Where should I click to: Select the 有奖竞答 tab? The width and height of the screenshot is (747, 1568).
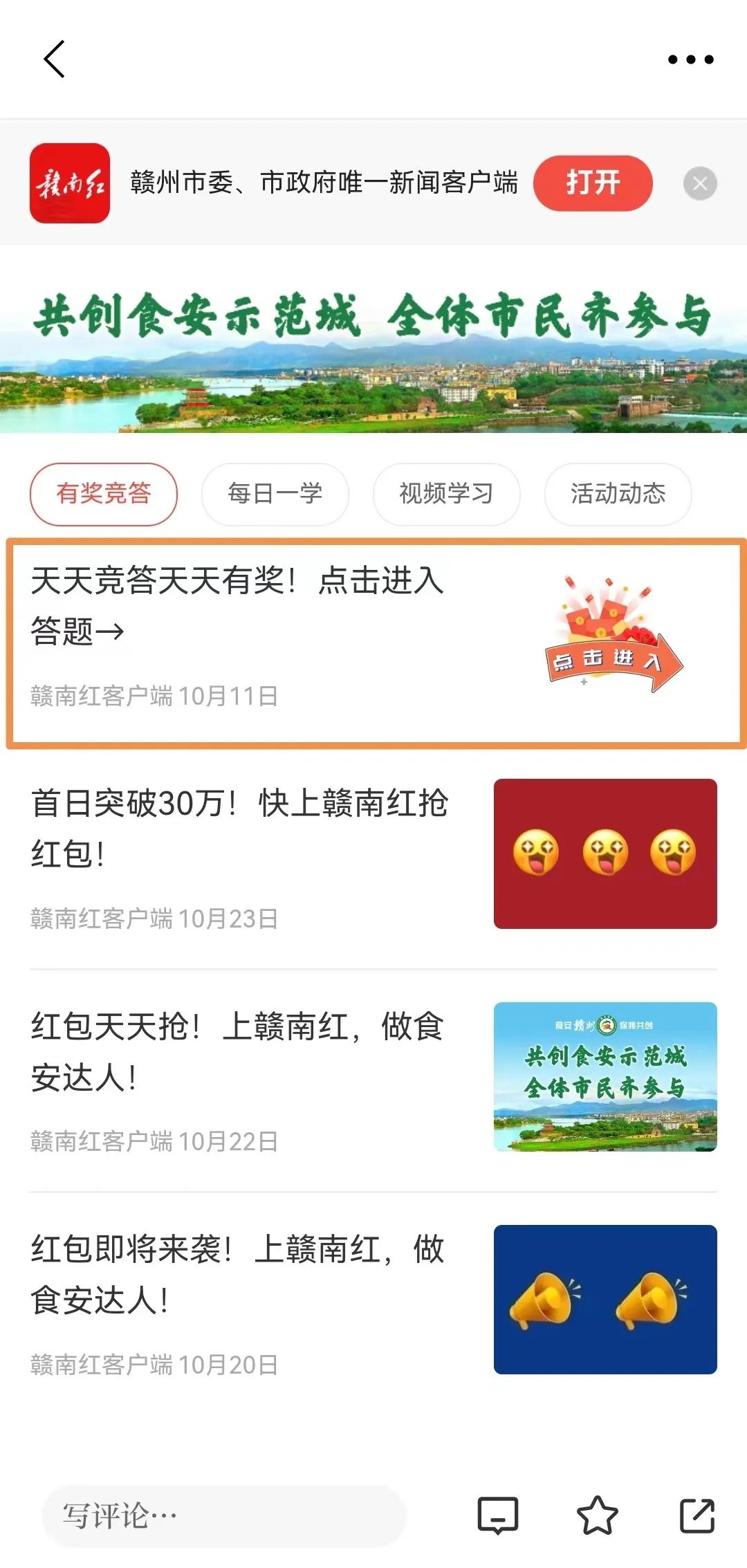(x=104, y=494)
